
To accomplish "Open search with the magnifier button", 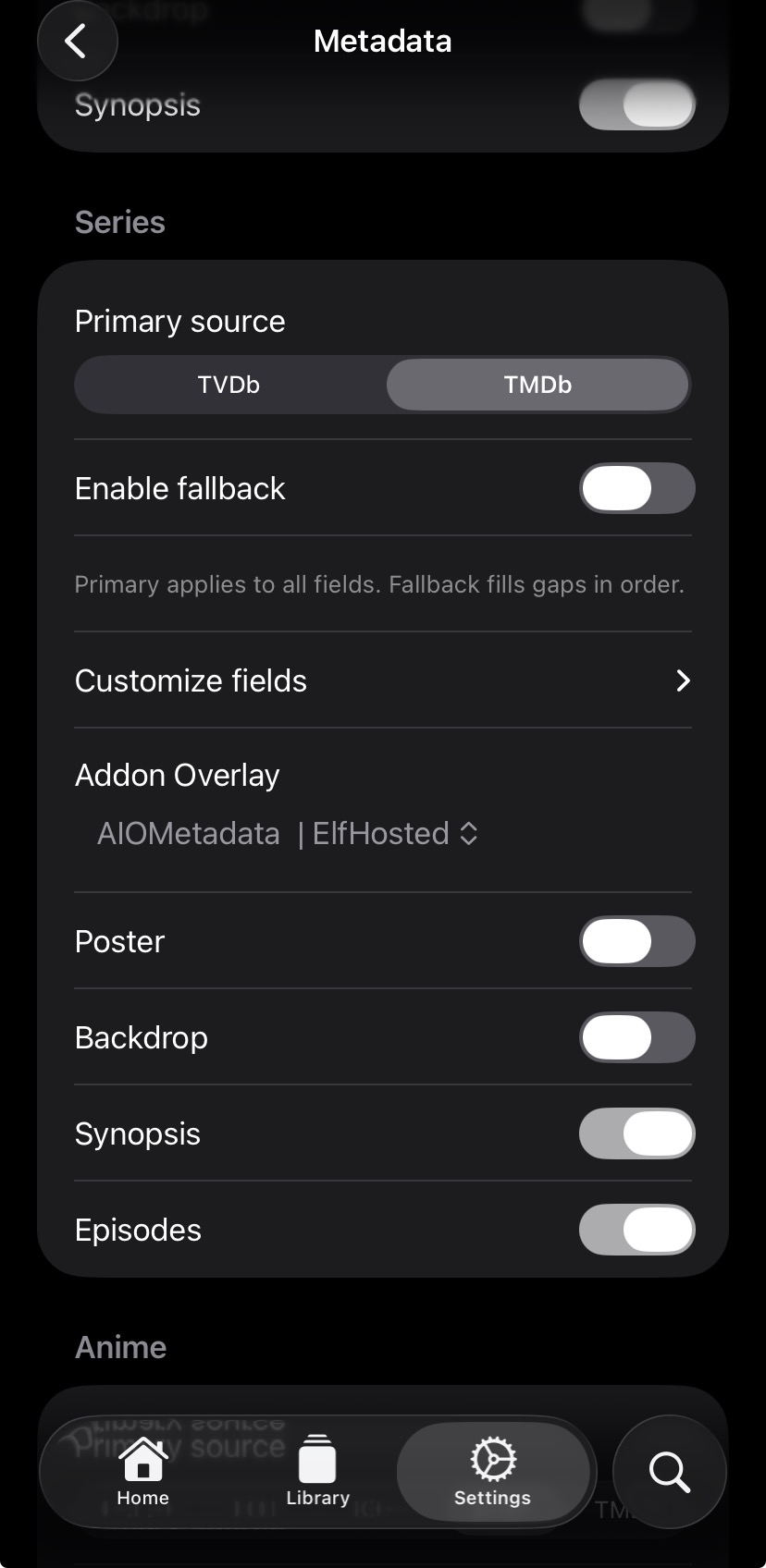I will tap(669, 1471).
